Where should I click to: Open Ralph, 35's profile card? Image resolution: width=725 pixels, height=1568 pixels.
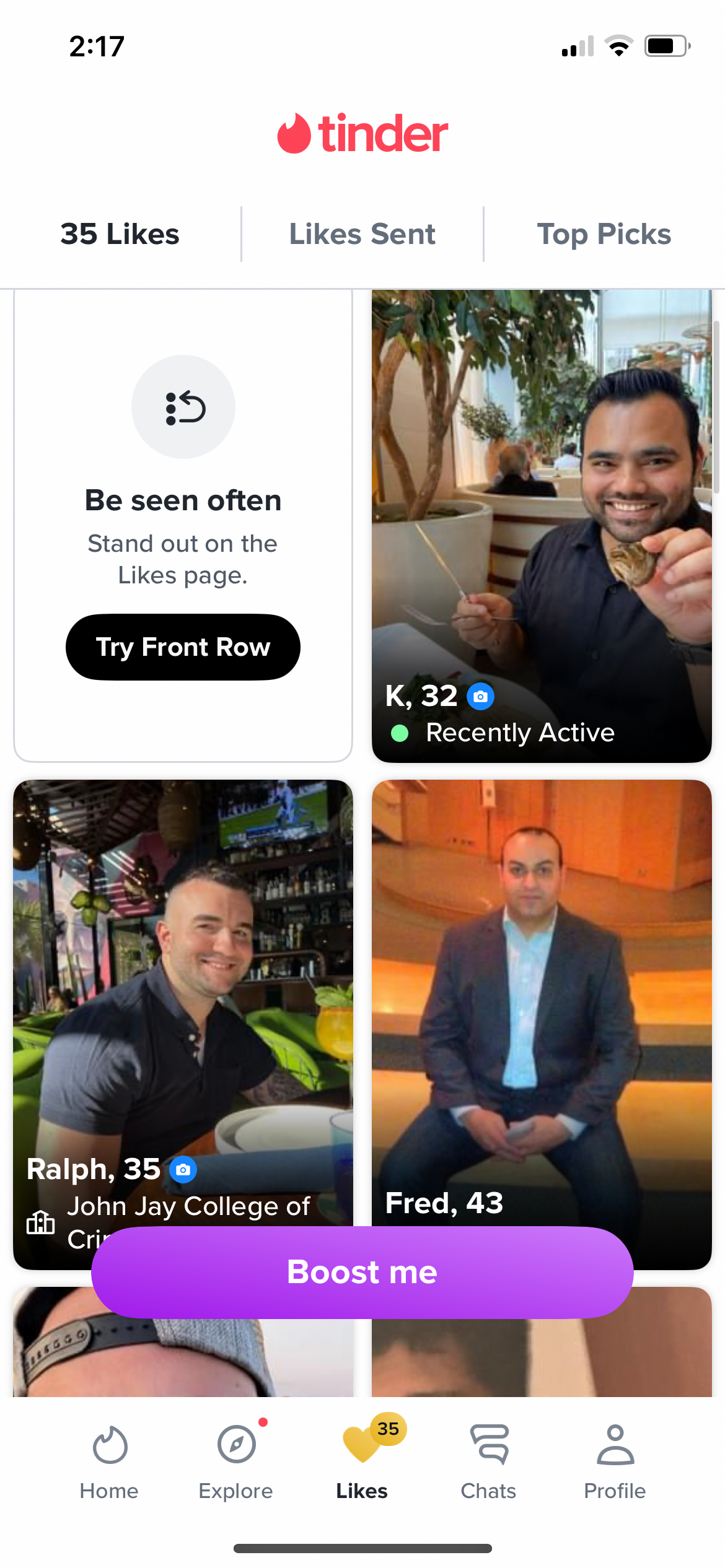(x=183, y=991)
